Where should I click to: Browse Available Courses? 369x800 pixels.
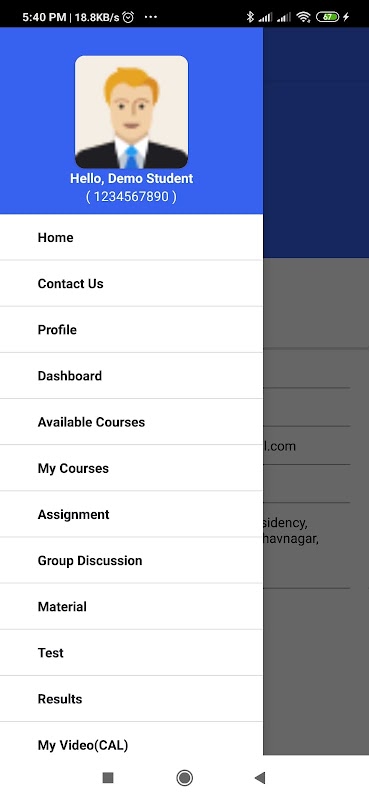[x=131, y=422]
